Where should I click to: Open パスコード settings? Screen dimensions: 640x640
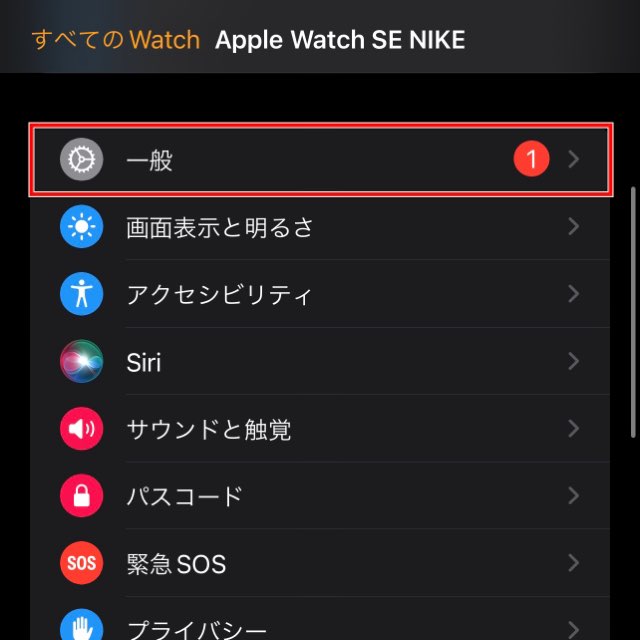320,496
